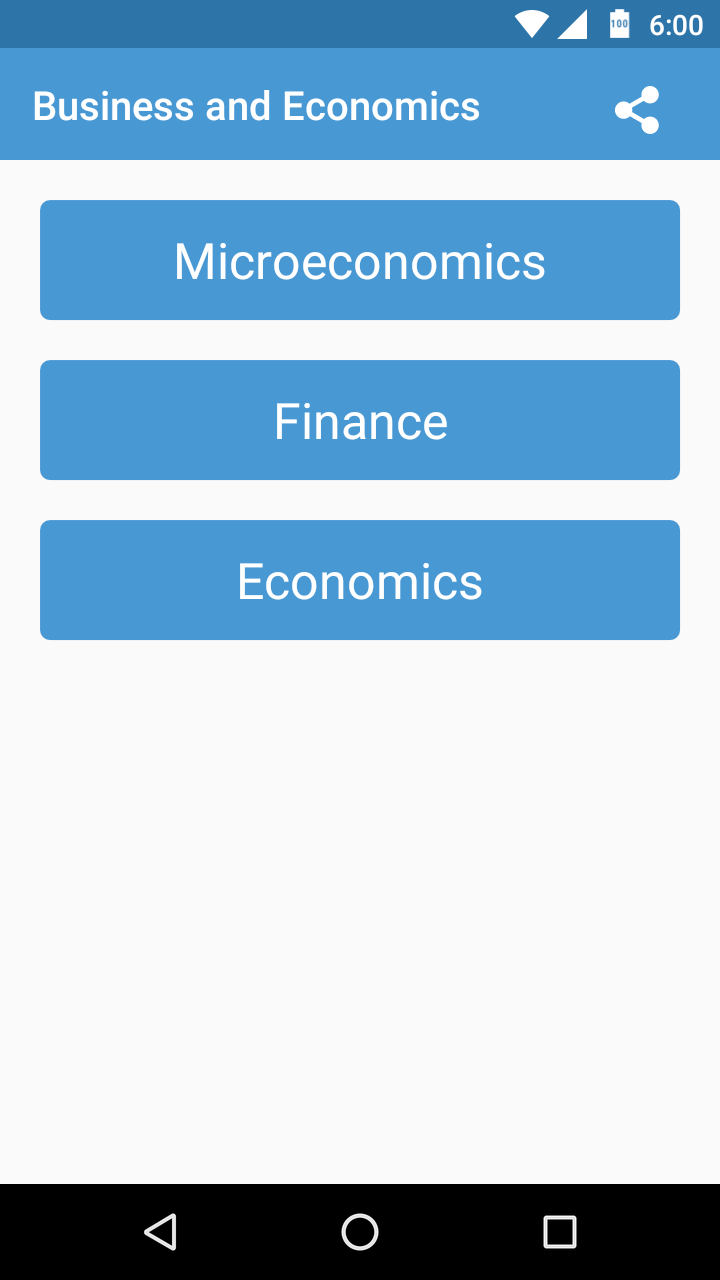
Task: Open Recents with the square button
Action: click(x=558, y=1231)
